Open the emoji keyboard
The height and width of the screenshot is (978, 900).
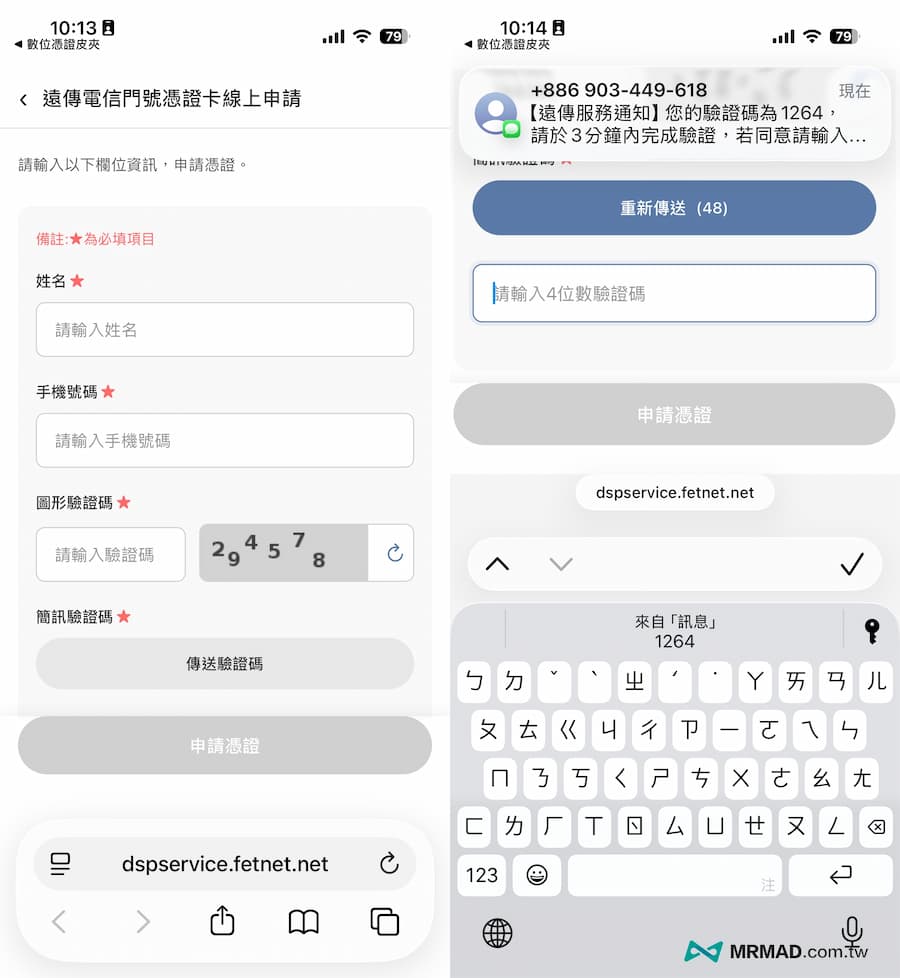point(537,876)
